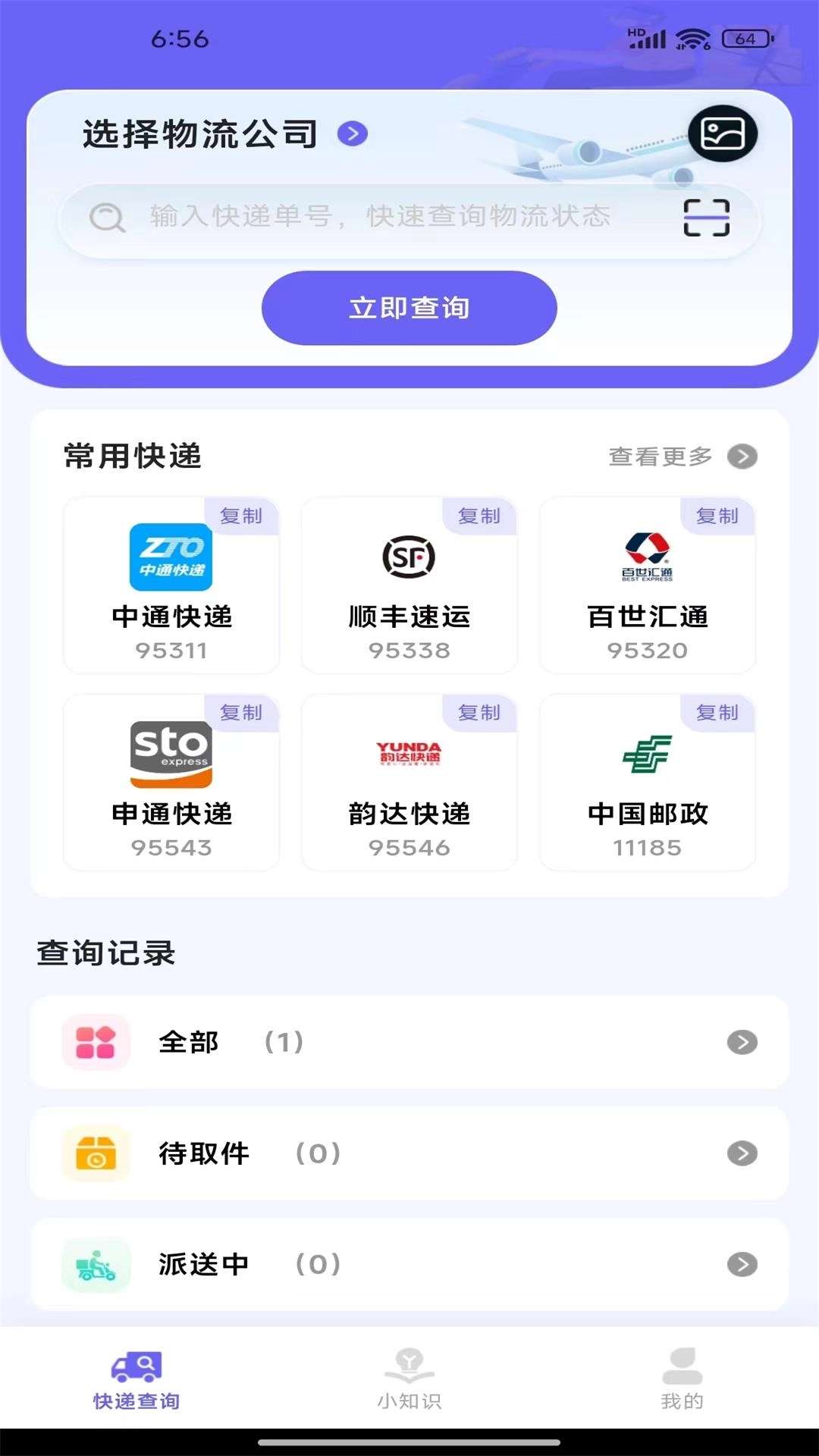Select the Best Express (百世汇通) logo icon
This screenshot has height=1456, width=819.
point(647,557)
